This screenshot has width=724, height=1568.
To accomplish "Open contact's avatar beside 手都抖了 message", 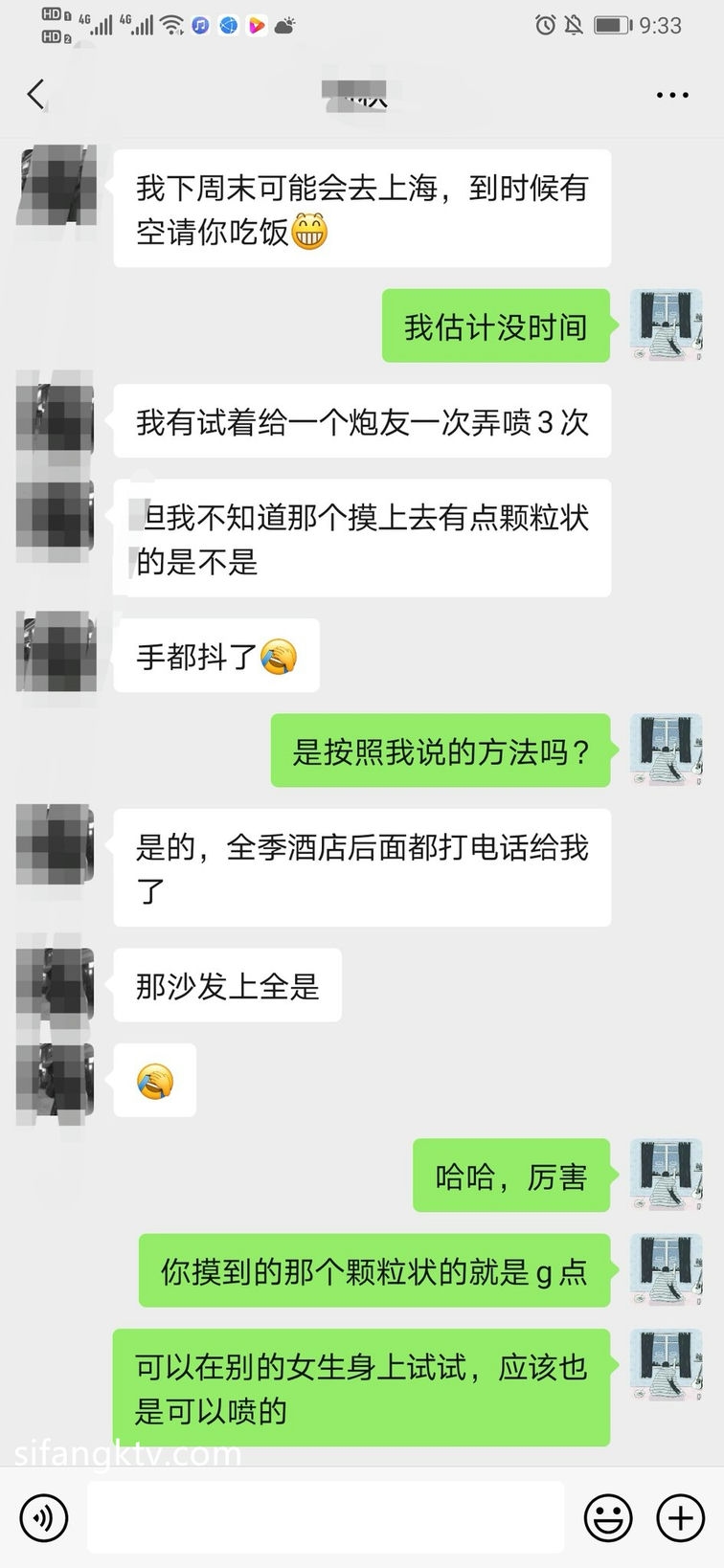I will (x=57, y=655).
